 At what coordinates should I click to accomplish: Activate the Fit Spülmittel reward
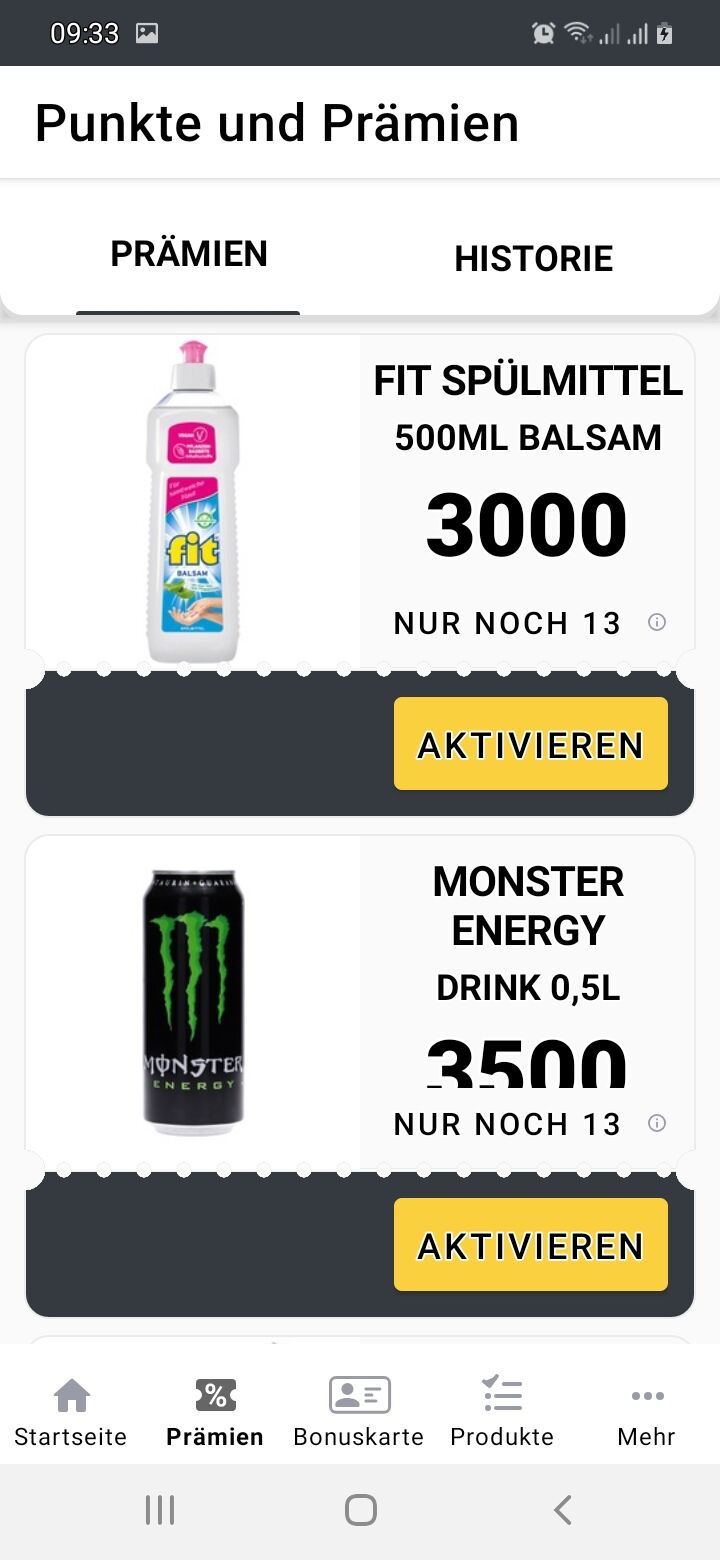click(530, 744)
